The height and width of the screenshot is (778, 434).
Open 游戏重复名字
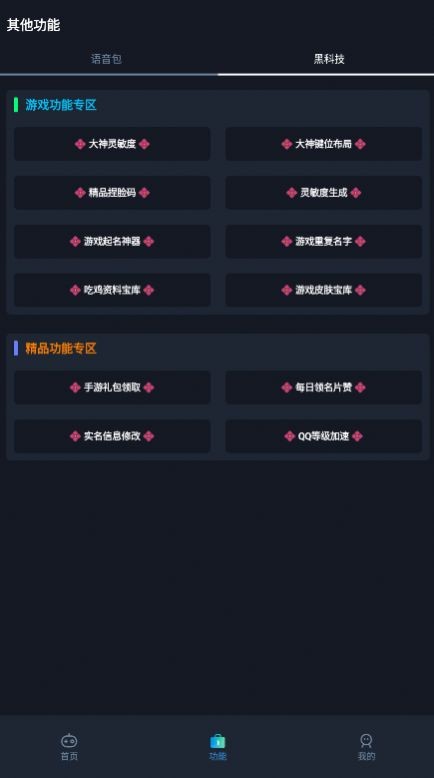pos(323,241)
